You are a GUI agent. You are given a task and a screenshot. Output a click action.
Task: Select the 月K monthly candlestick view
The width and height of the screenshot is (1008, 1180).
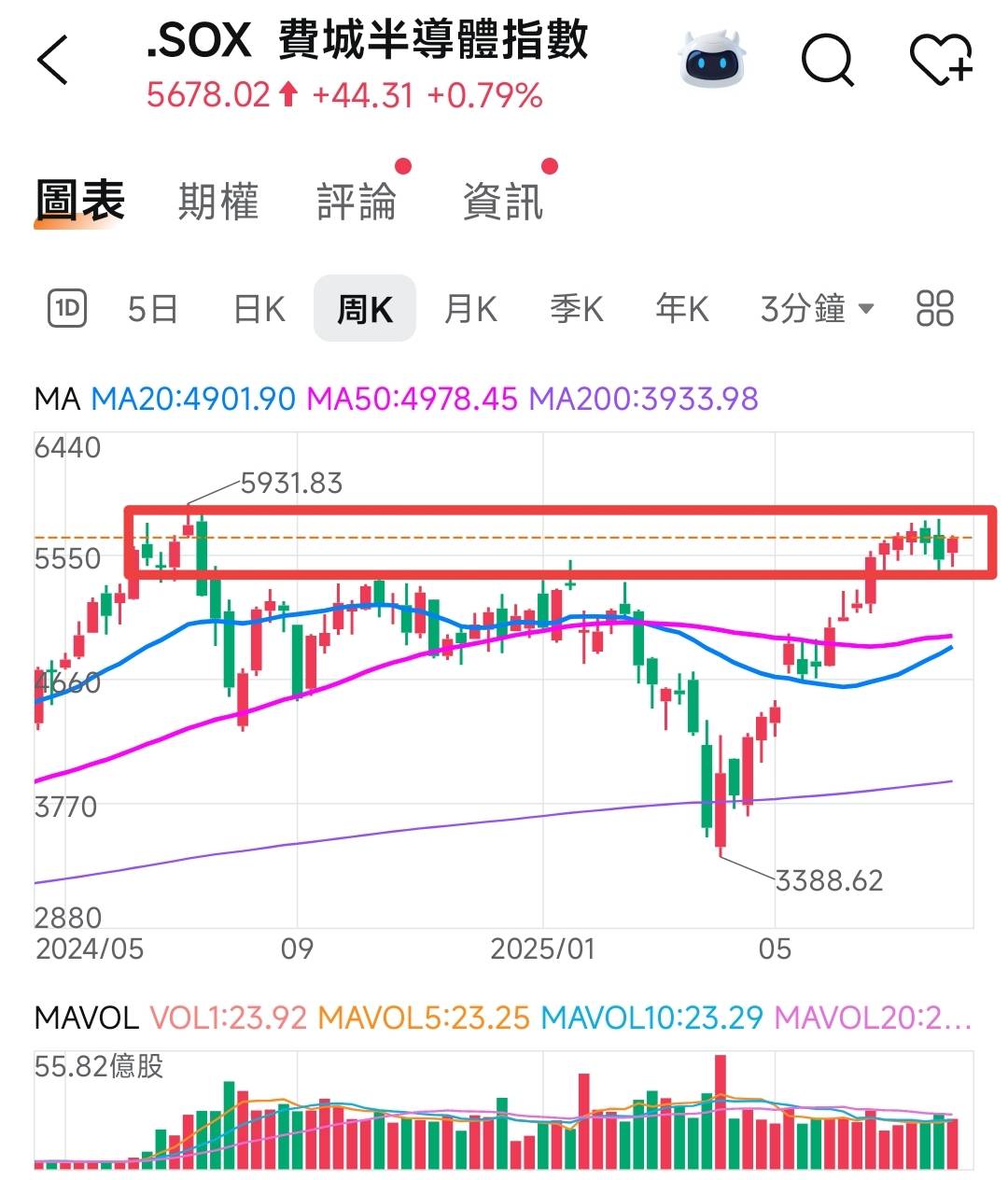(470, 308)
